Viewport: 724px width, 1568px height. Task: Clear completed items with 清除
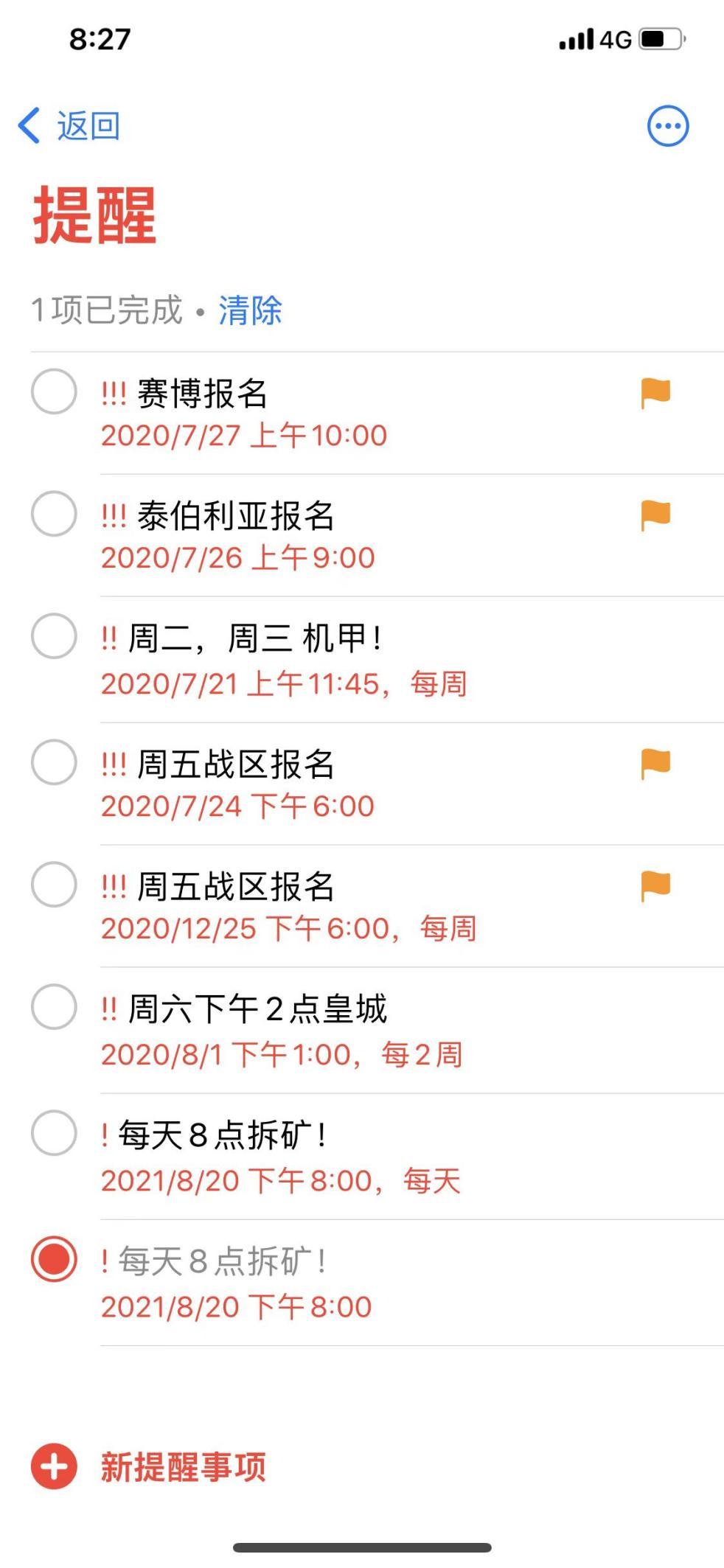pos(250,310)
